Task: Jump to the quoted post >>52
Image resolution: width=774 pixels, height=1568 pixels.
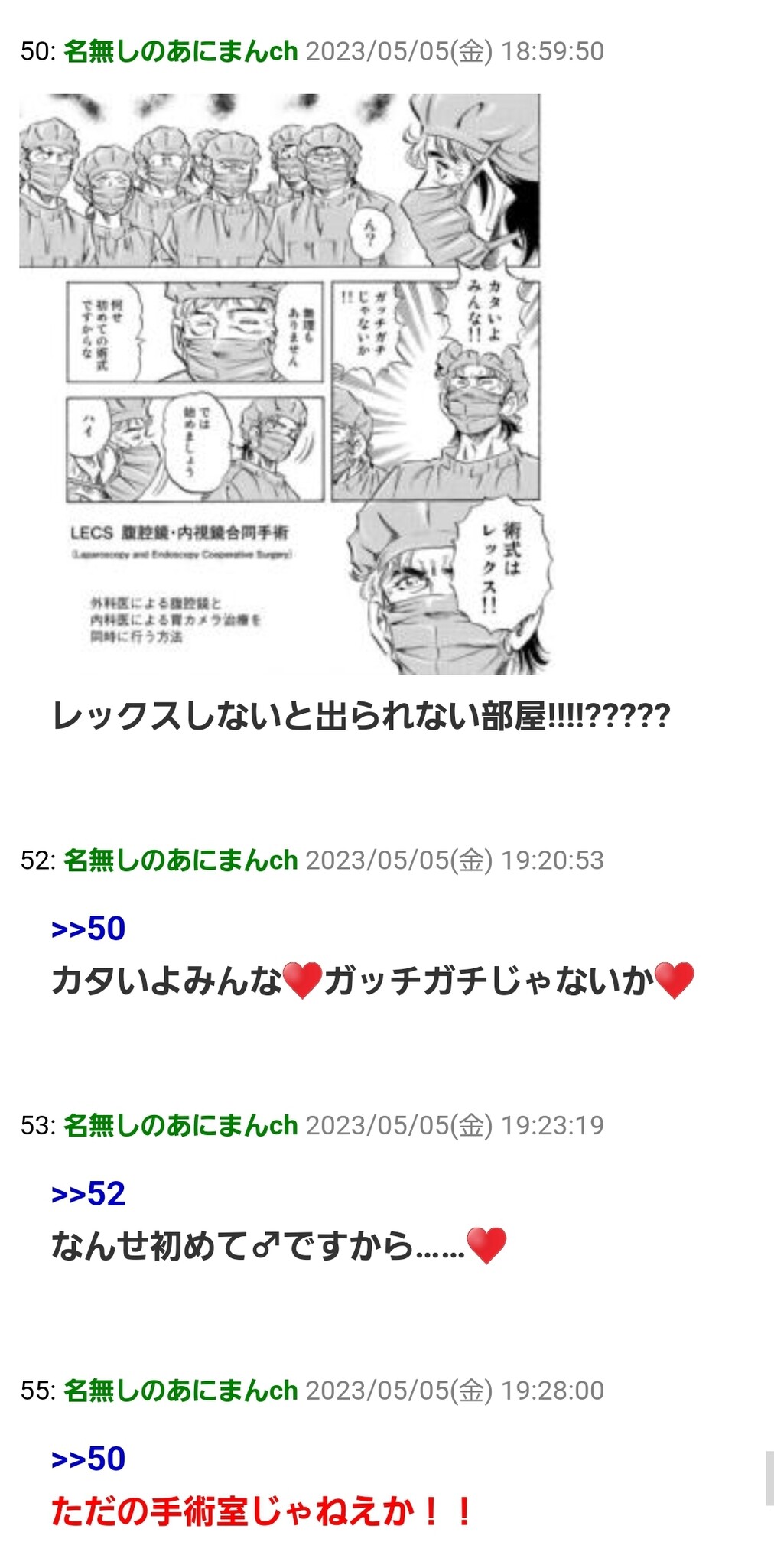Action: pyautogui.click(x=88, y=1194)
